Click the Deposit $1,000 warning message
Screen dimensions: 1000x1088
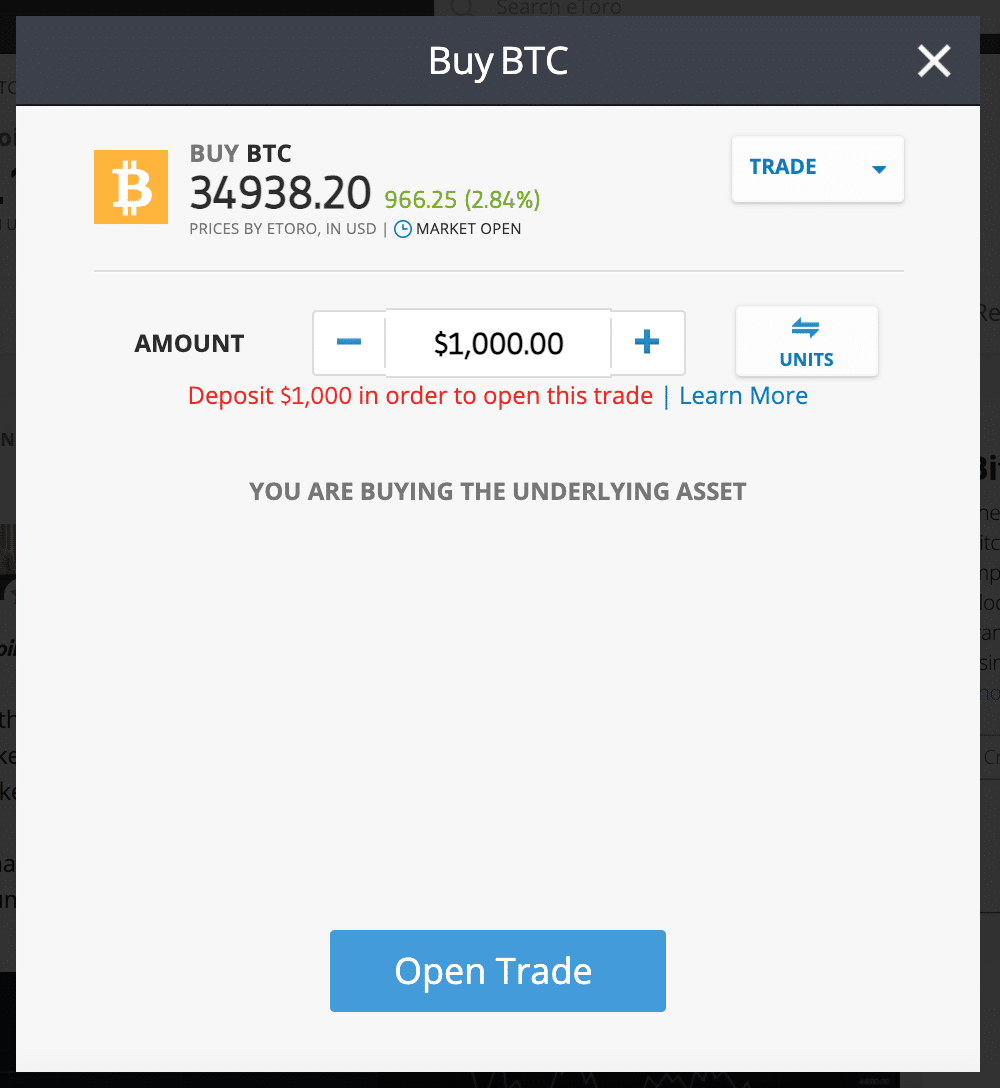point(420,395)
